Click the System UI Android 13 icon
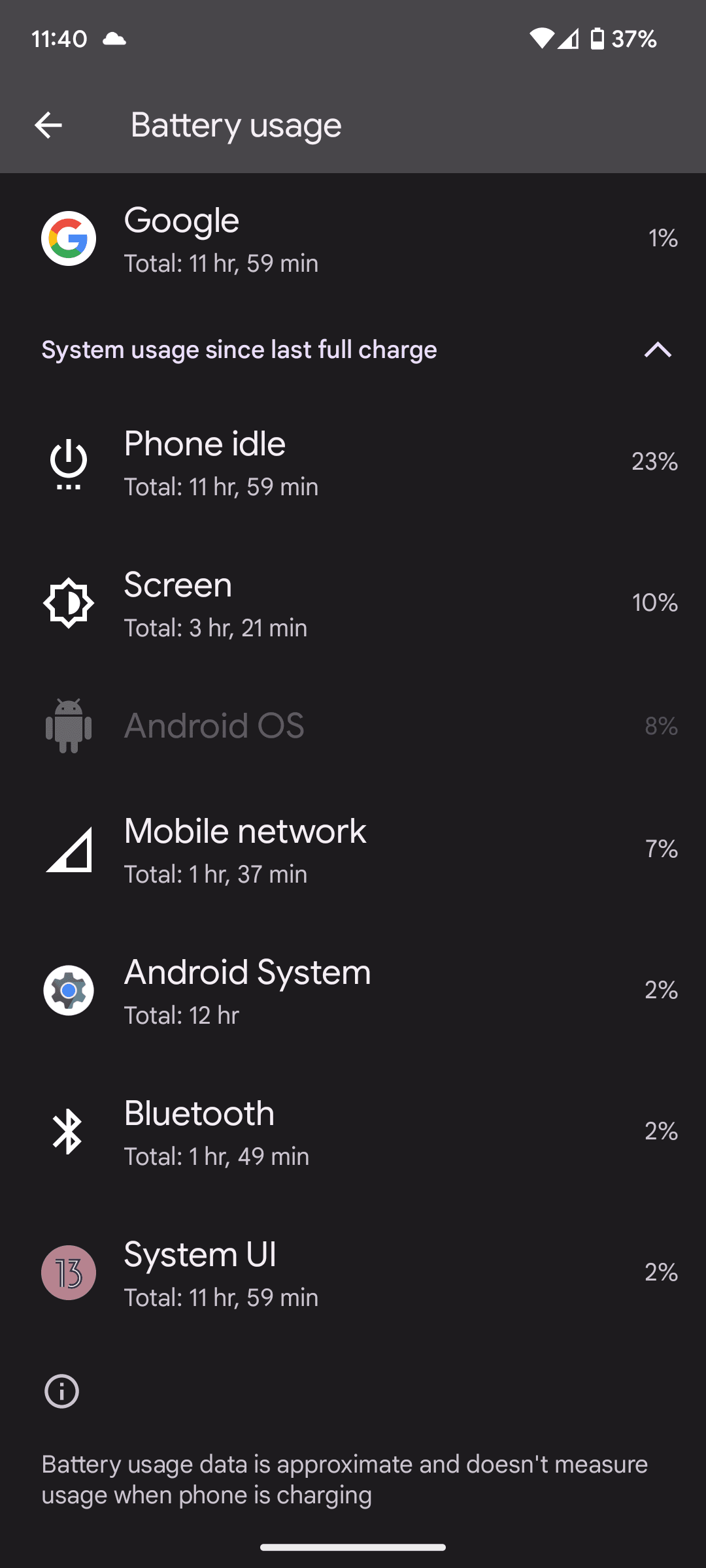 click(x=68, y=1272)
